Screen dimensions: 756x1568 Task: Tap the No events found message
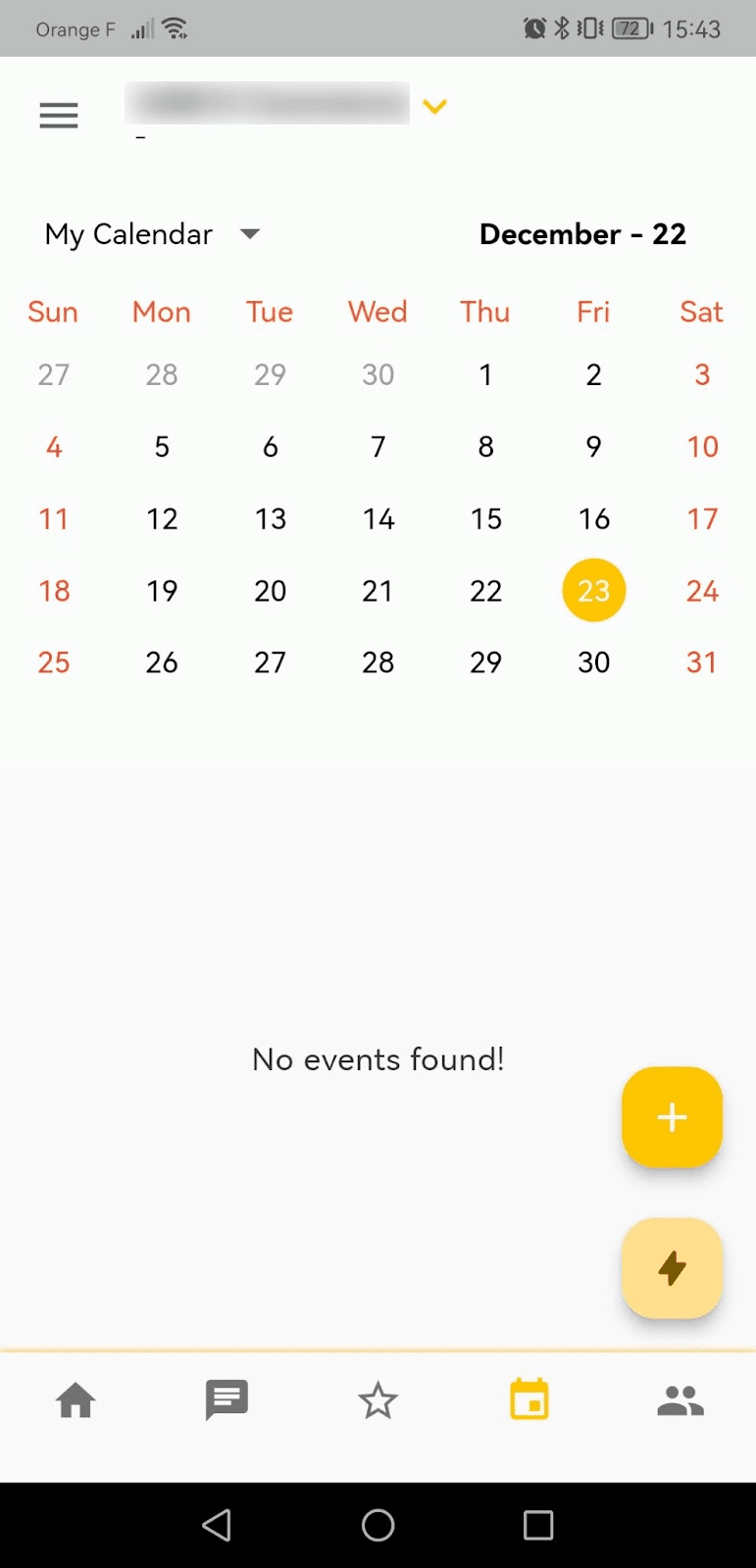click(x=378, y=1059)
